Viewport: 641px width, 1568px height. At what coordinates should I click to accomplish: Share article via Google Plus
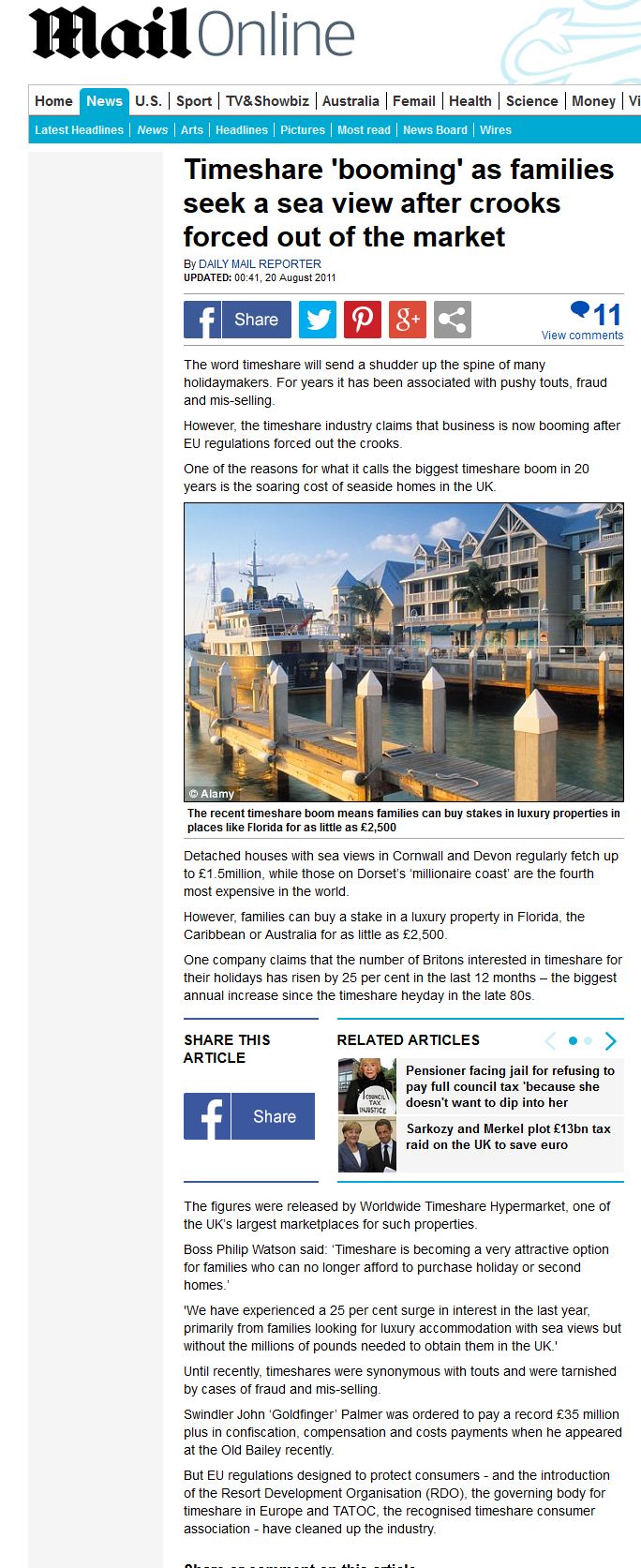click(408, 320)
